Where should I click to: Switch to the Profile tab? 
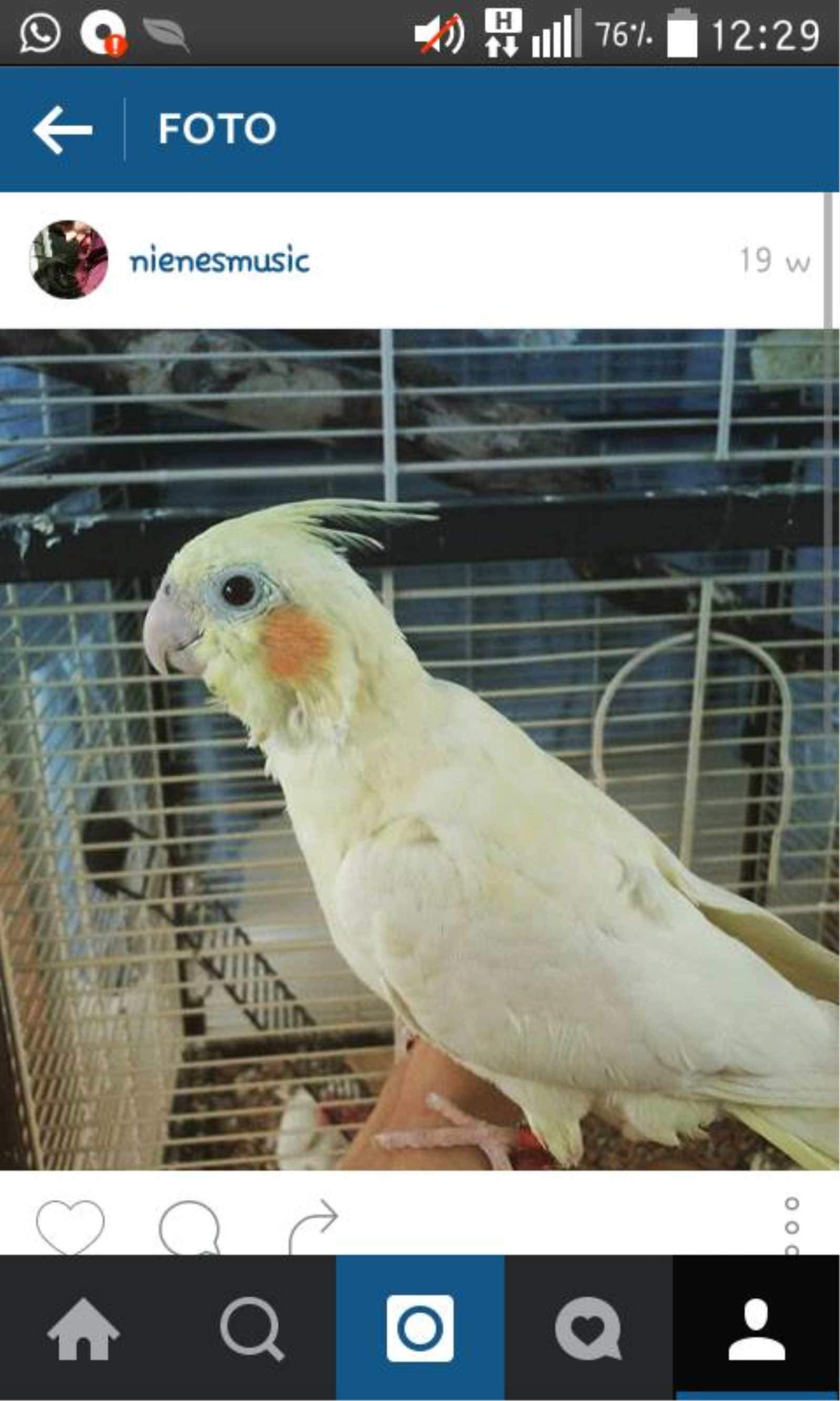coord(756,1329)
